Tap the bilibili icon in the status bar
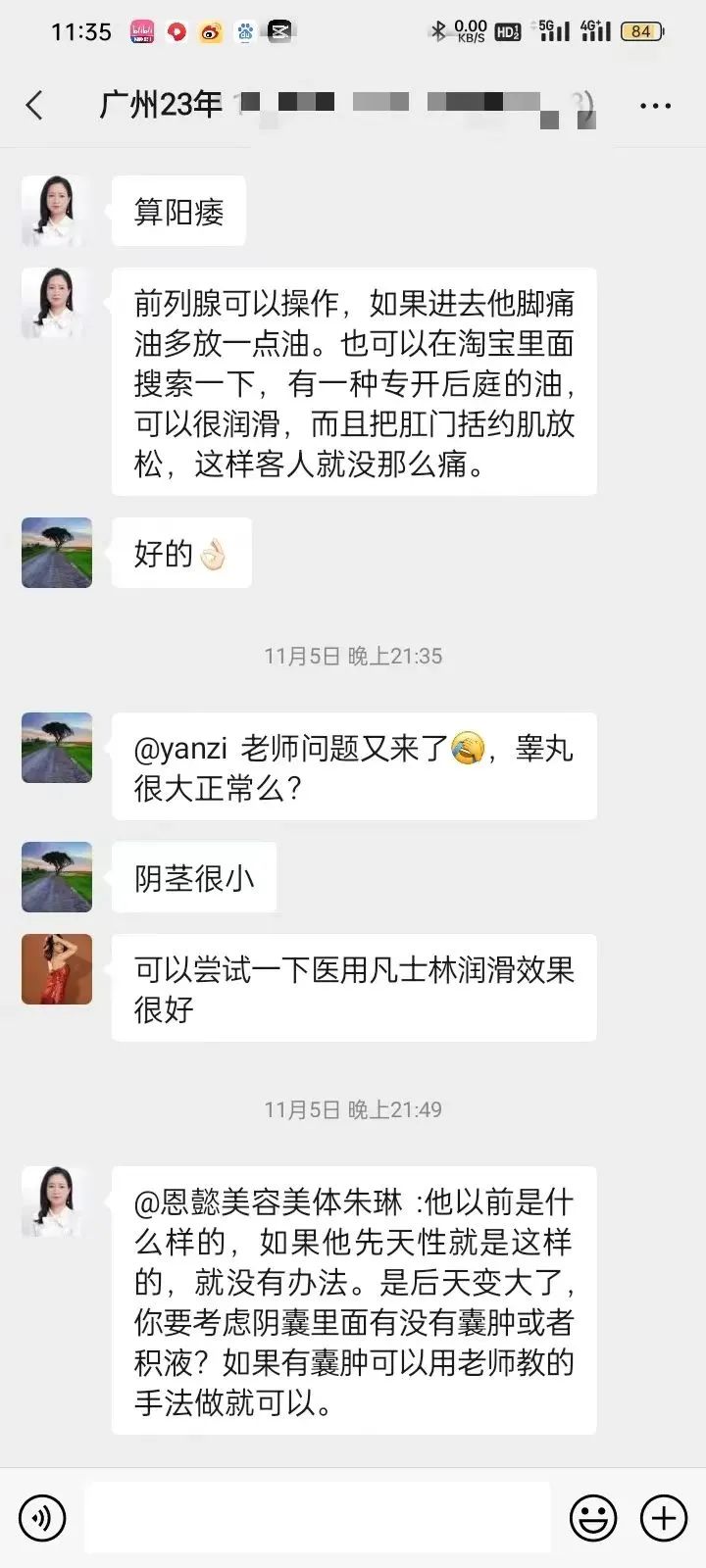 (x=140, y=31)
